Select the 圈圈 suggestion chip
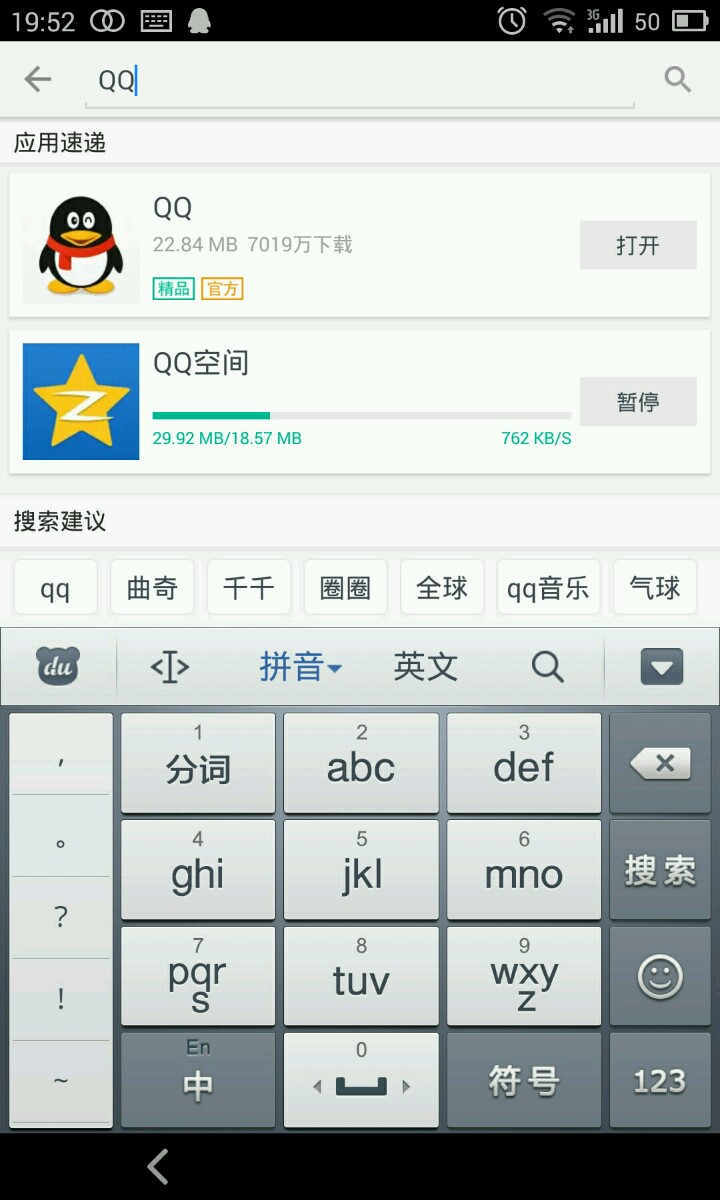Image resolution: width=720 pixels, height=1200 pixels. [x=345, y=588]
